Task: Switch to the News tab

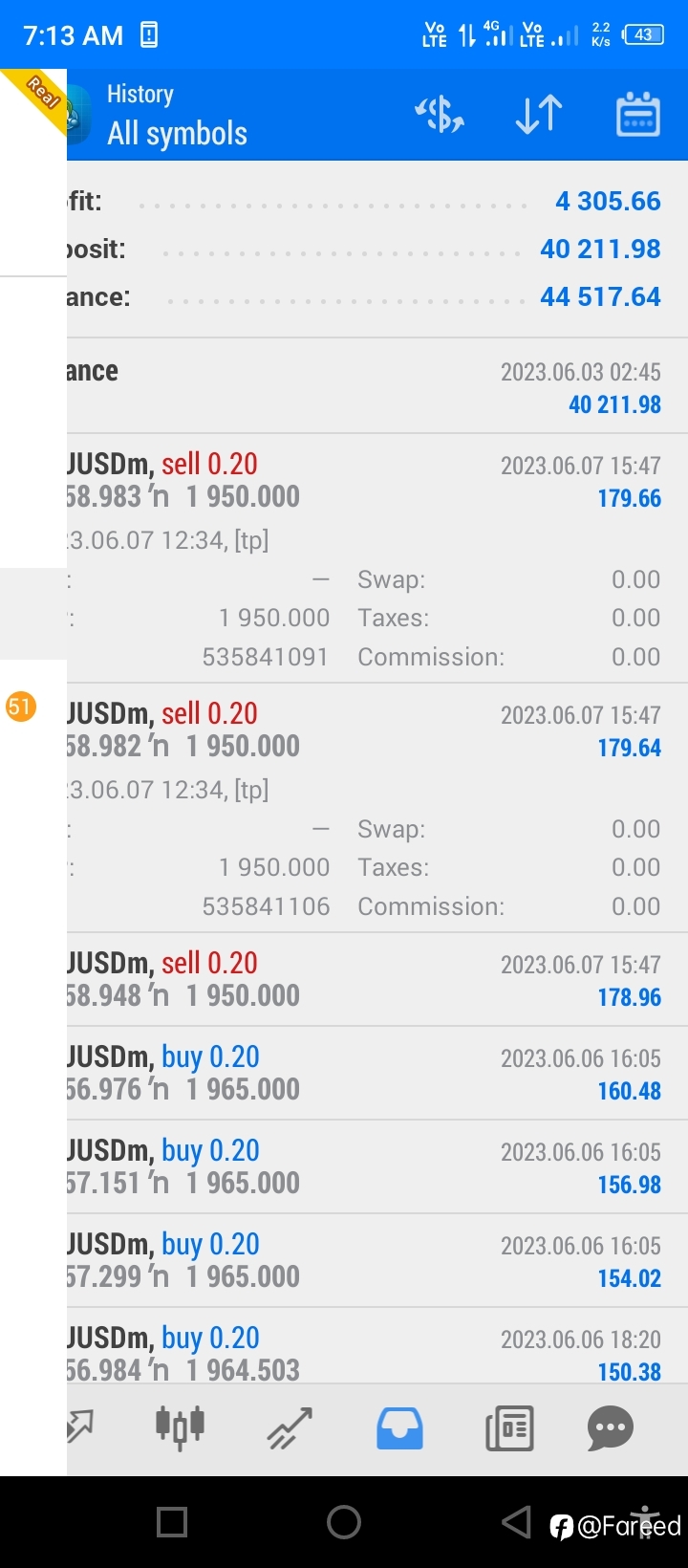Action: click(x=509, y=1428)
